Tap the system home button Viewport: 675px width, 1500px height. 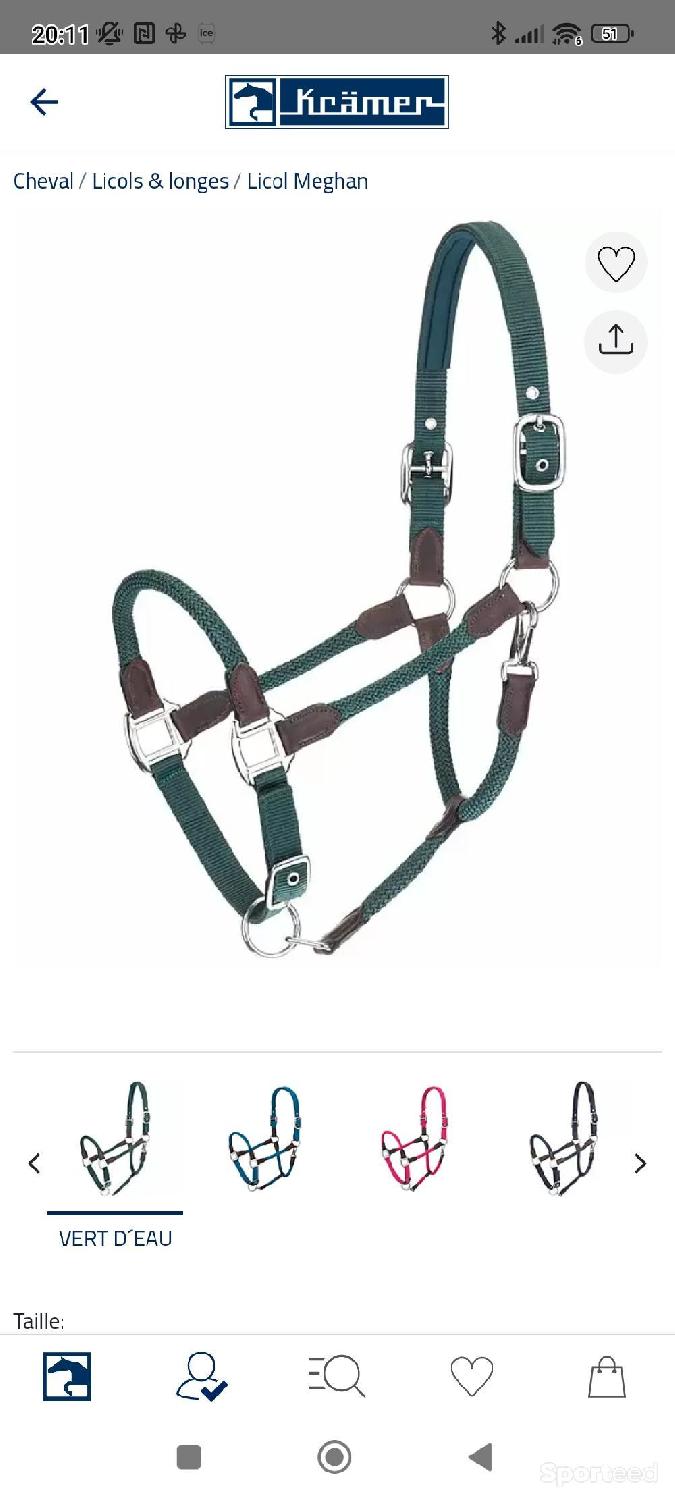335,1457
